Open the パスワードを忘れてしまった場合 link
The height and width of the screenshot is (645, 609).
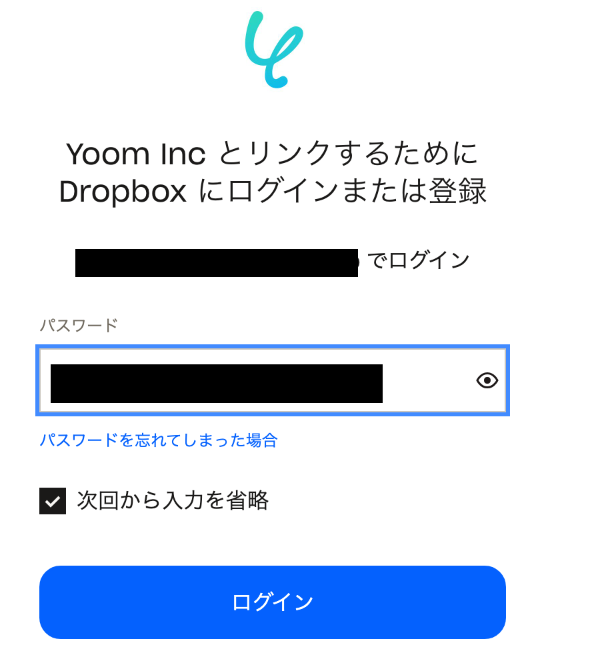coord(158,440)
